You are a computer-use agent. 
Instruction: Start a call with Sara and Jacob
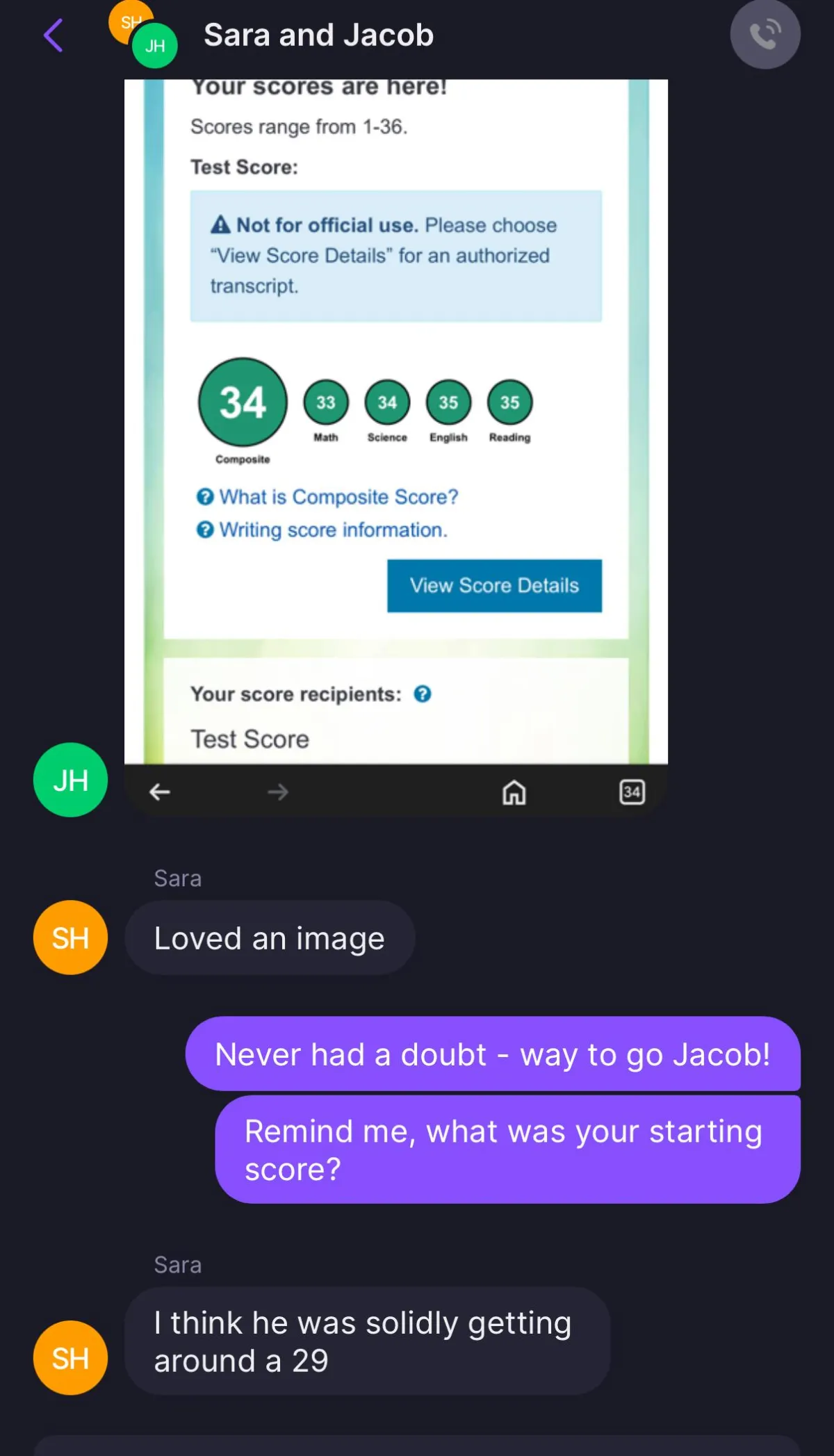click(764, 34)
